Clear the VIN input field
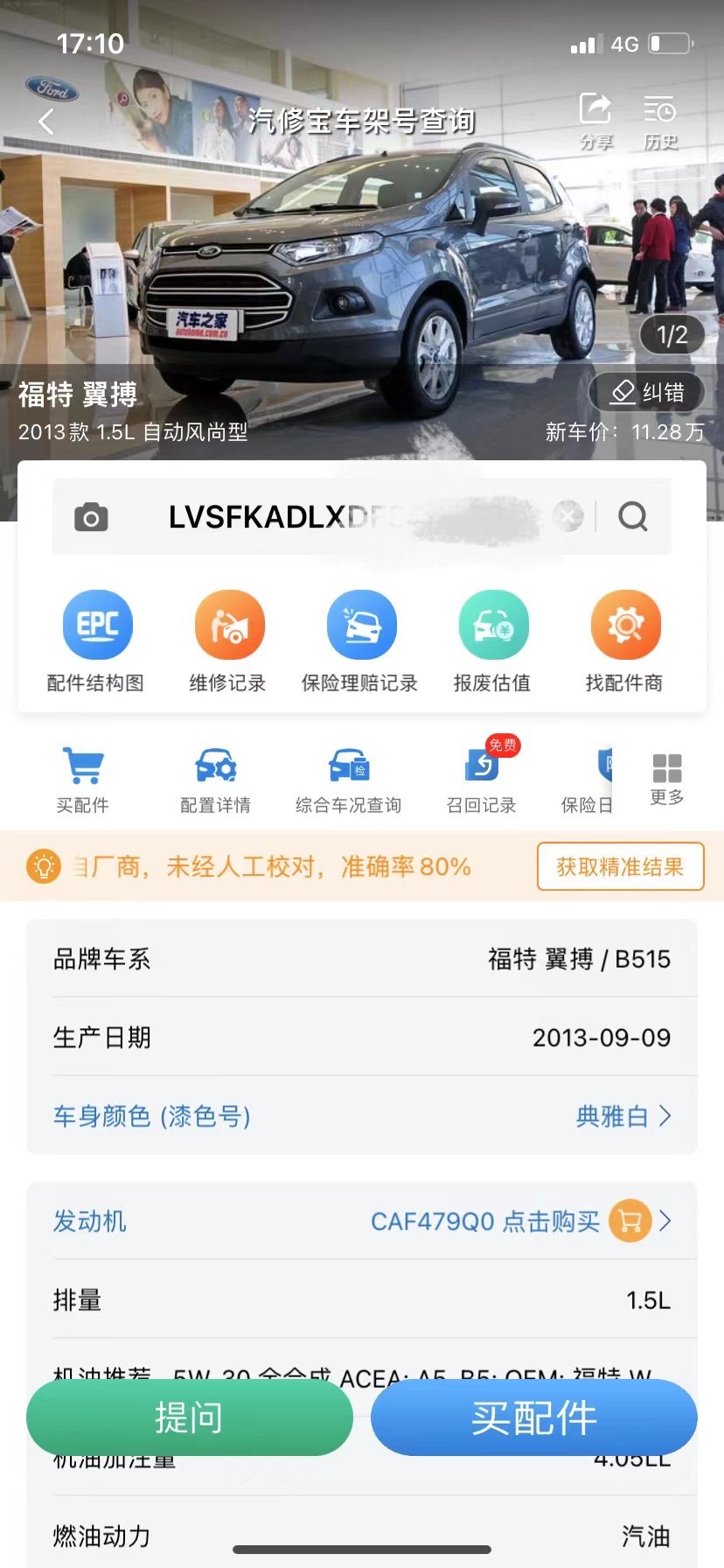Viewport: 724px width, 1568px height. [x=568, y=516]
